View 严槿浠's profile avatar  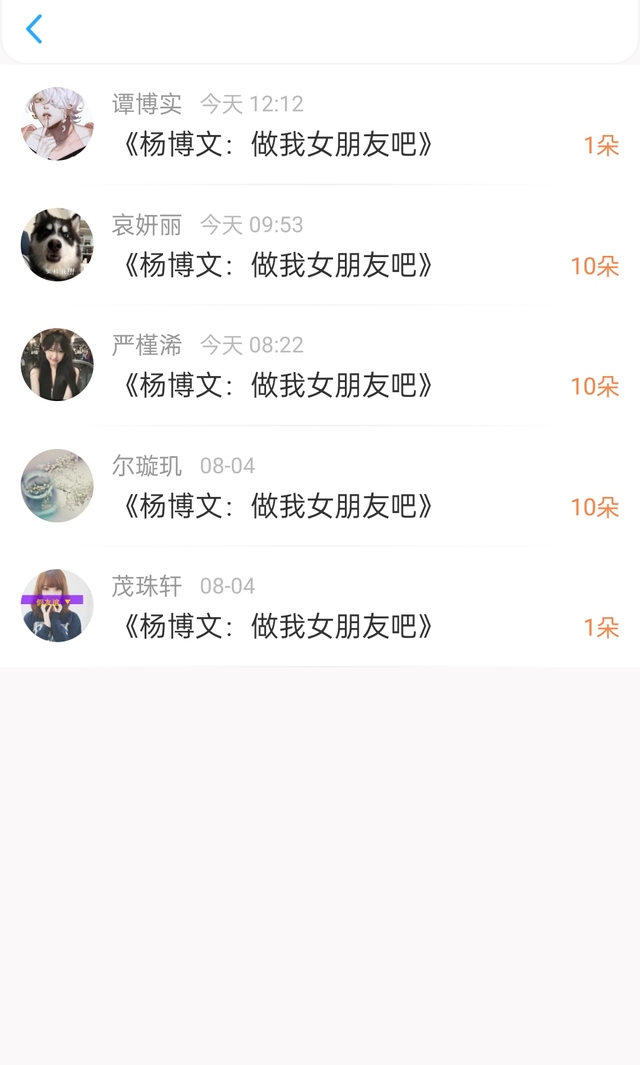point(57,365)
